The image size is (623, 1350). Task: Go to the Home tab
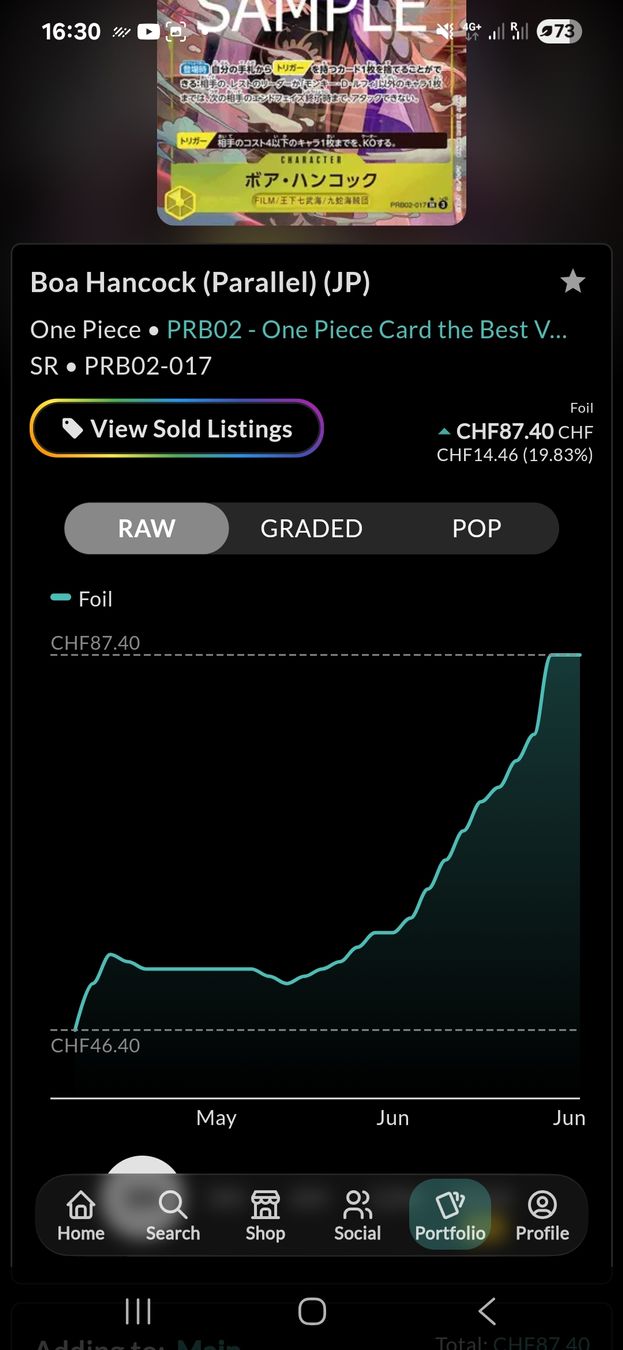81,1215
